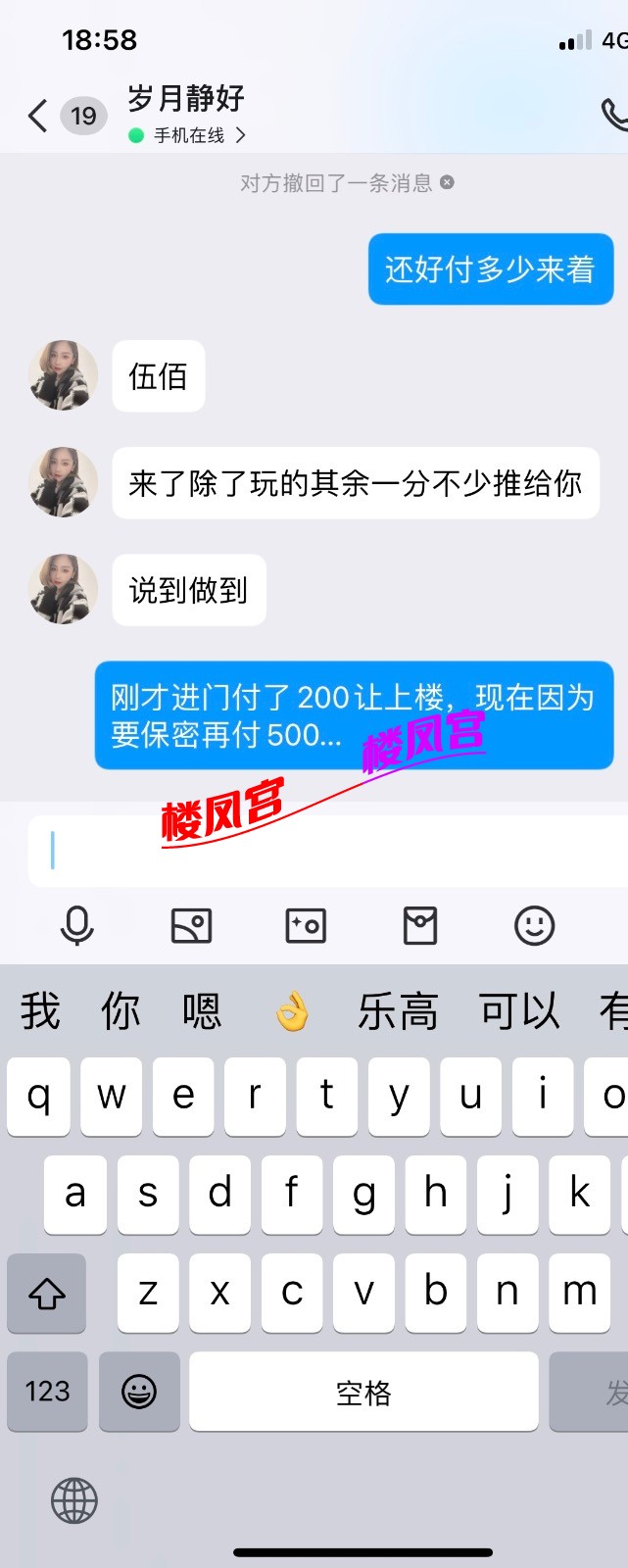The width and height of the screenshot is (628, 1568).
Task: Switch keyboard to 123 numbers
Action: (47, 1392)
